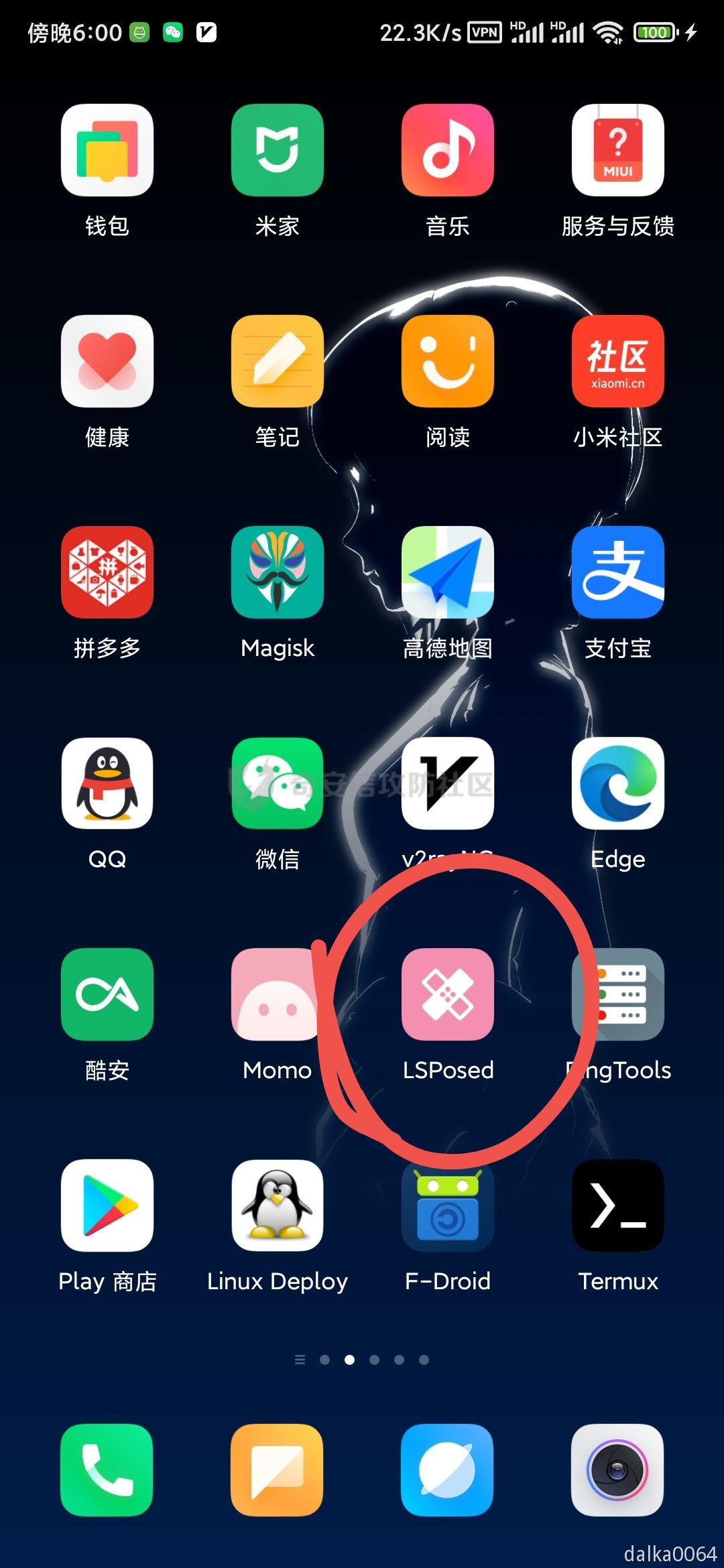The image size is (724, 1568).
Task: Open 支付宝 Alipay
Action: (617, 572)
